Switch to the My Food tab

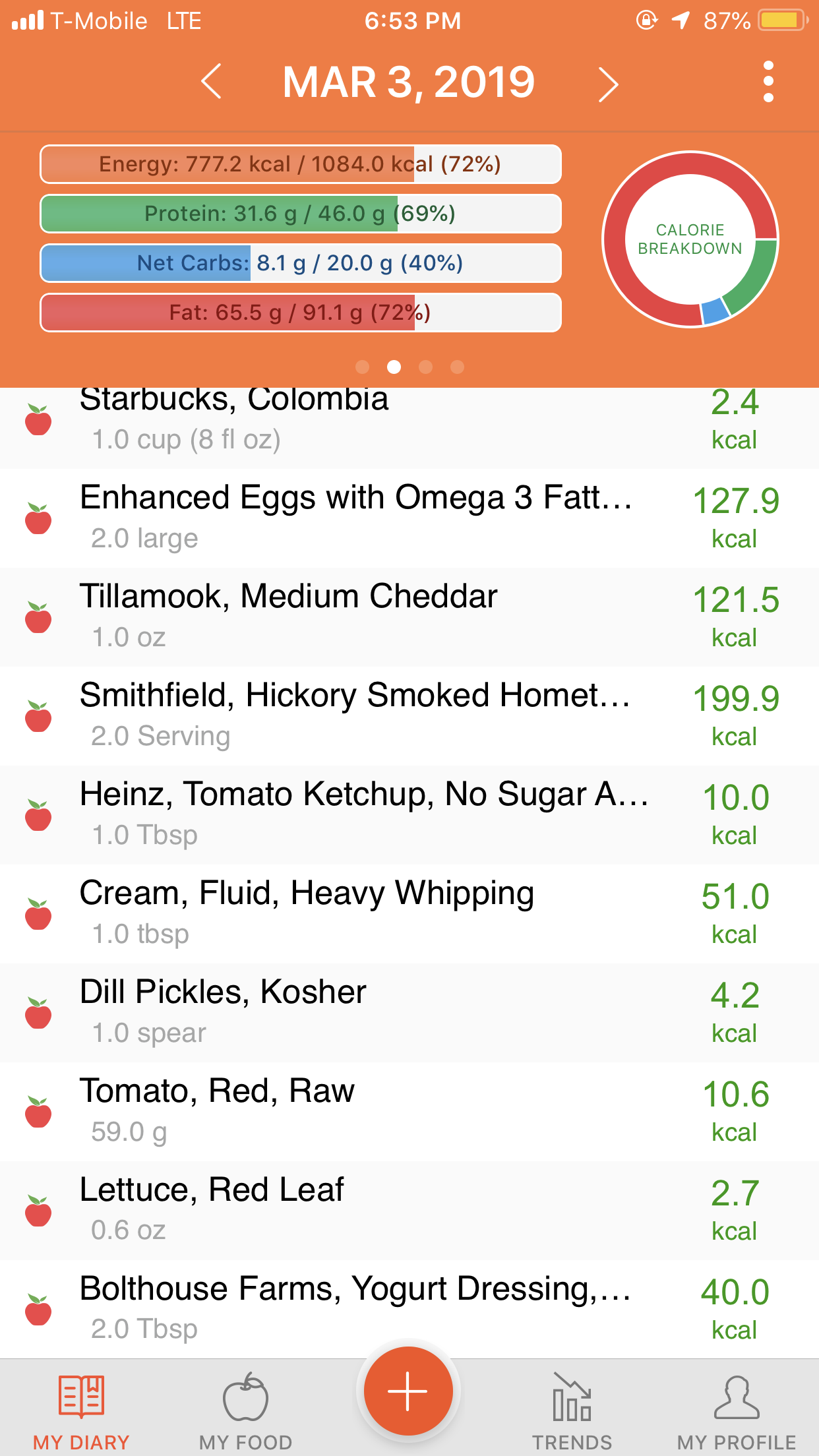[245, 1411]
